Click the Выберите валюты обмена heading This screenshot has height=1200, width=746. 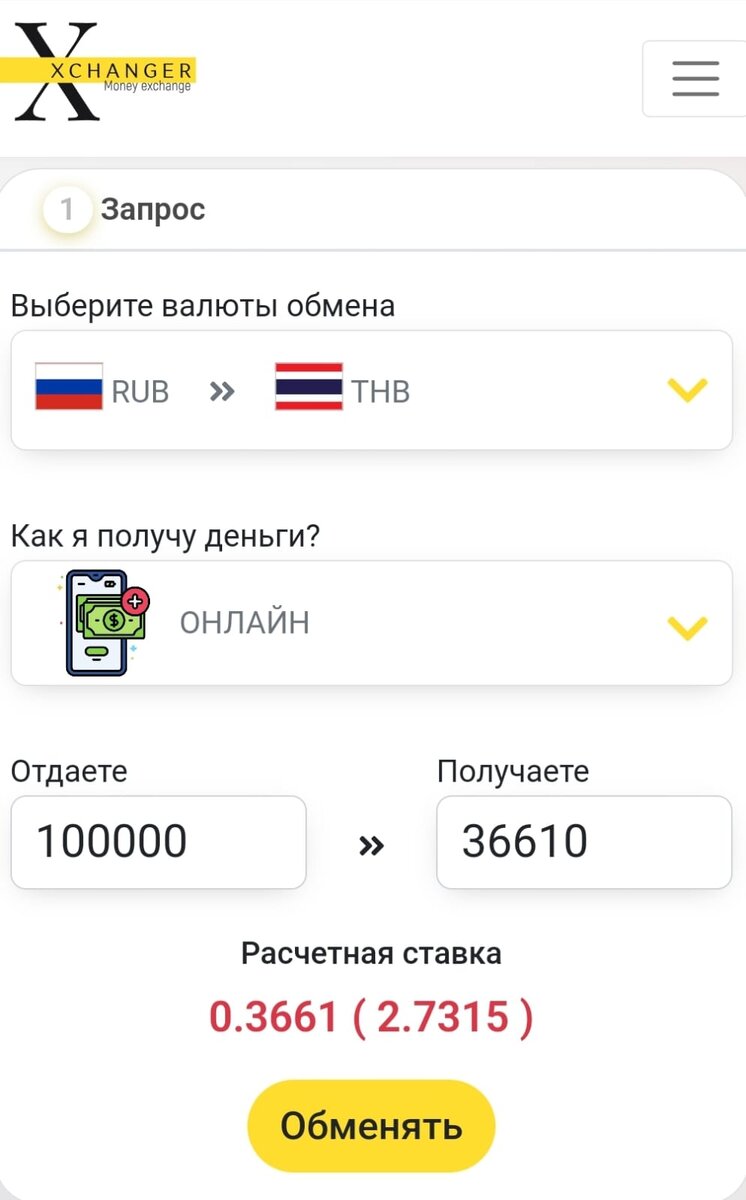[x=200, y=306]
